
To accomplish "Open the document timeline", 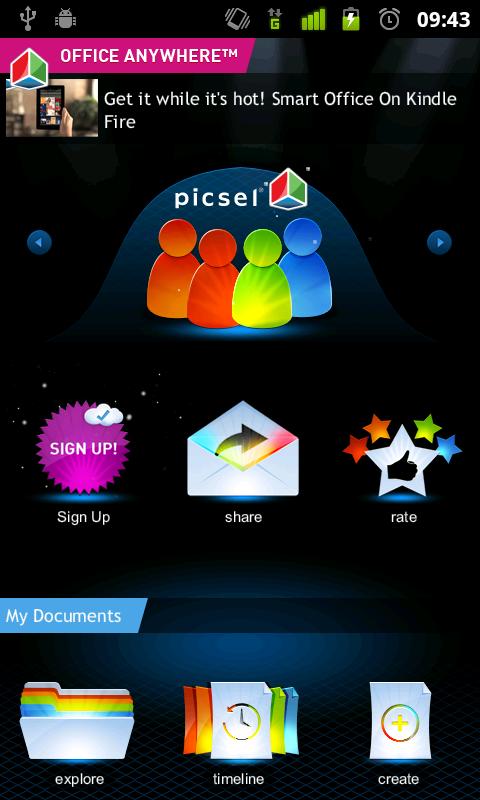I will pos(241,720).
